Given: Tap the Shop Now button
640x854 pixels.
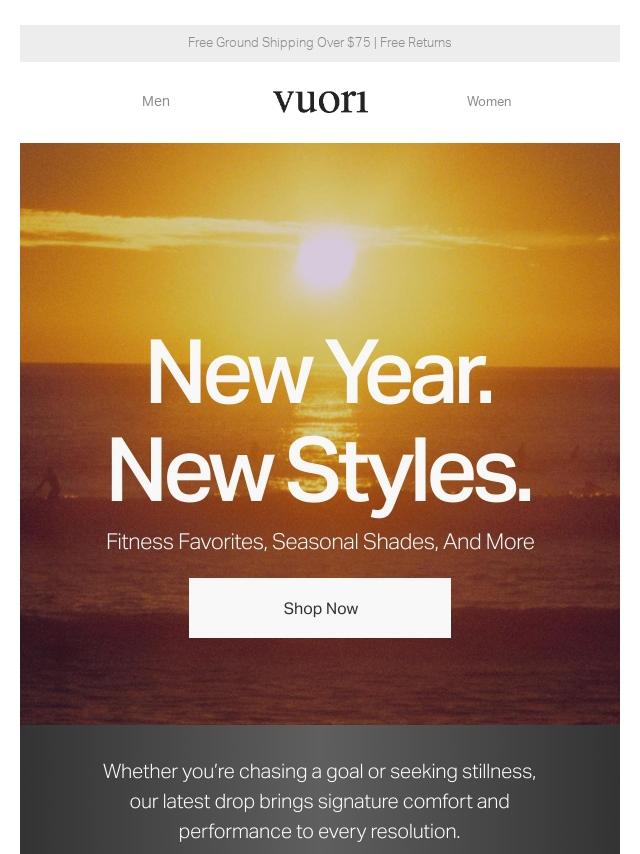Looking at the screenshot, I should (320, 608).
